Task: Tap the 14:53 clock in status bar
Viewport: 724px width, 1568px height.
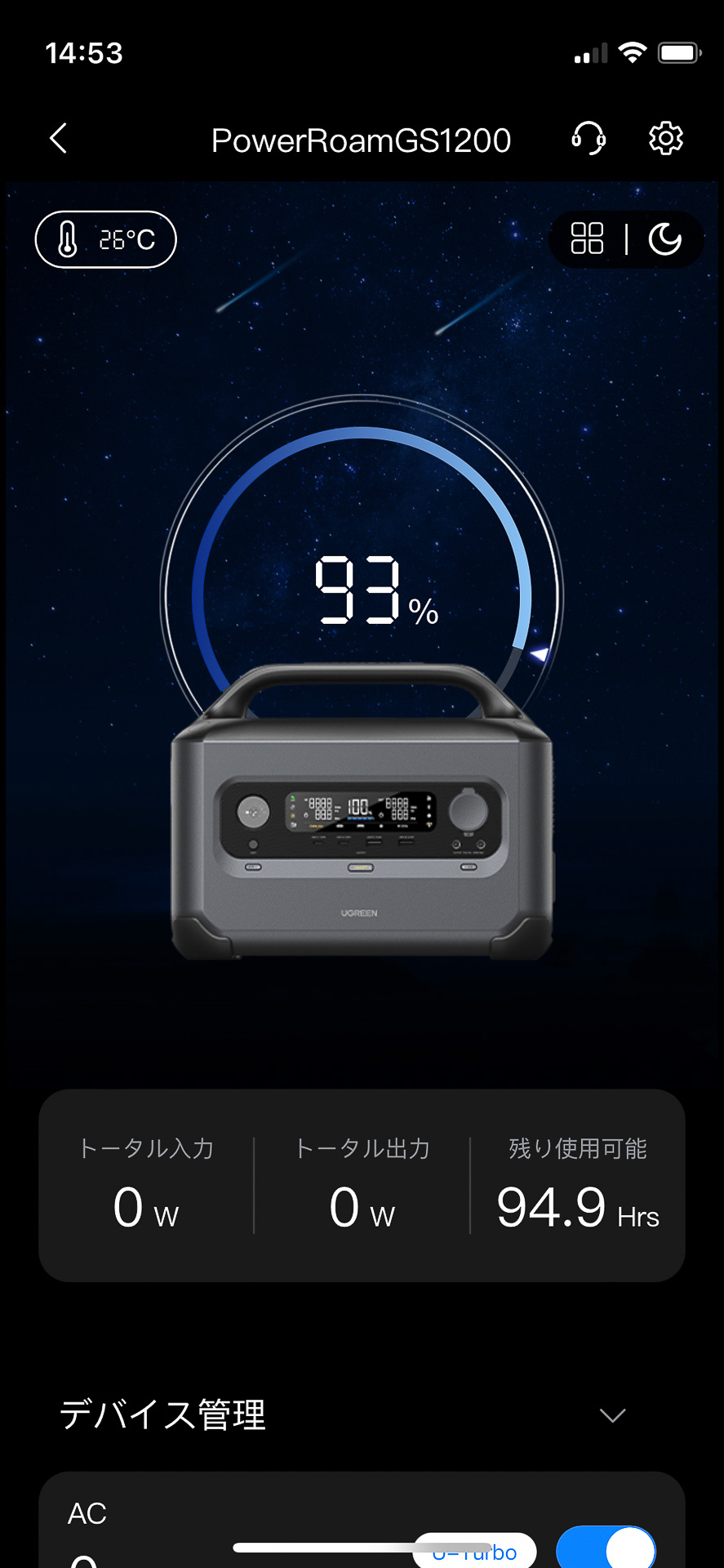Action: click(x=85, y=52)
